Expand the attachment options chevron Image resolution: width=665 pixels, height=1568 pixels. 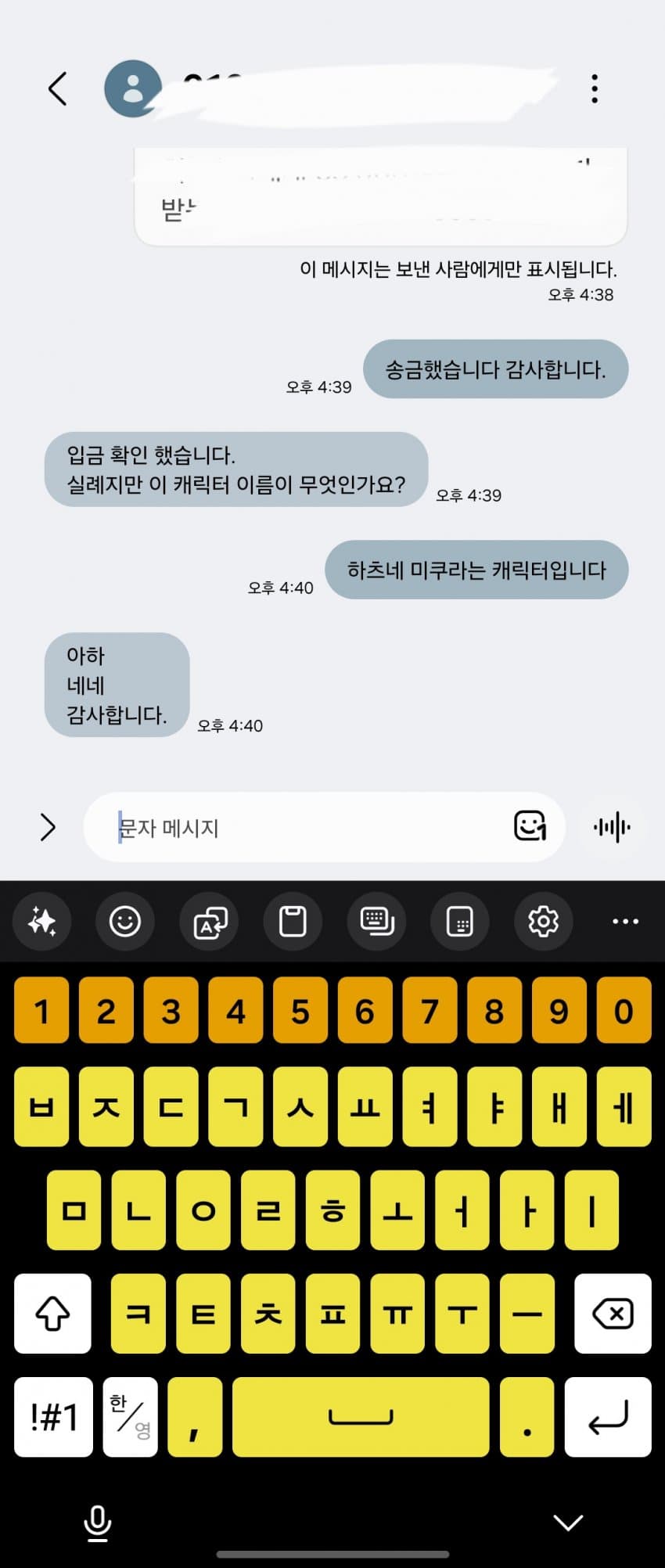tap(48, 827)
